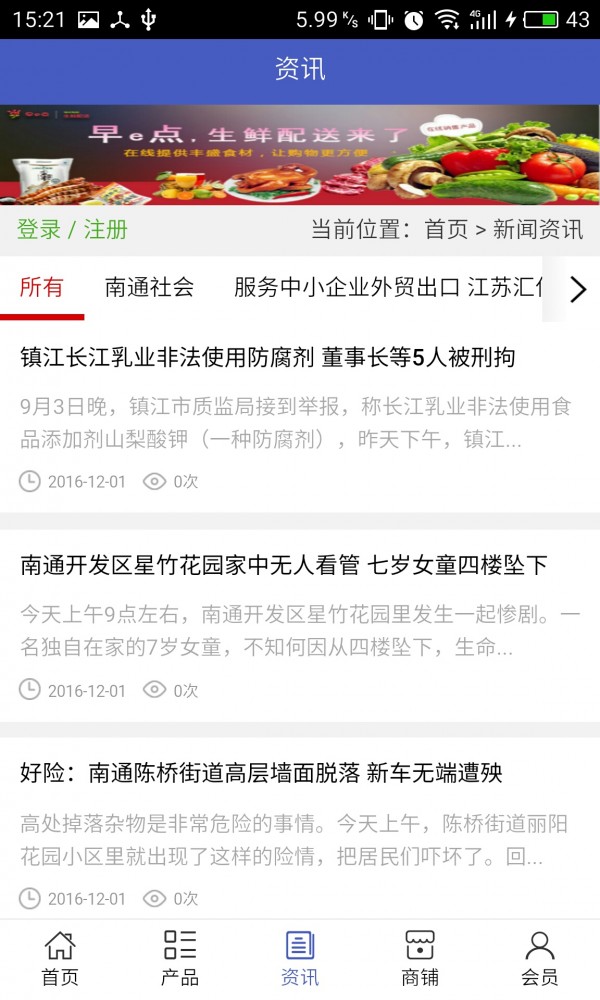Open the 会员 member tab

click(540, 958)
